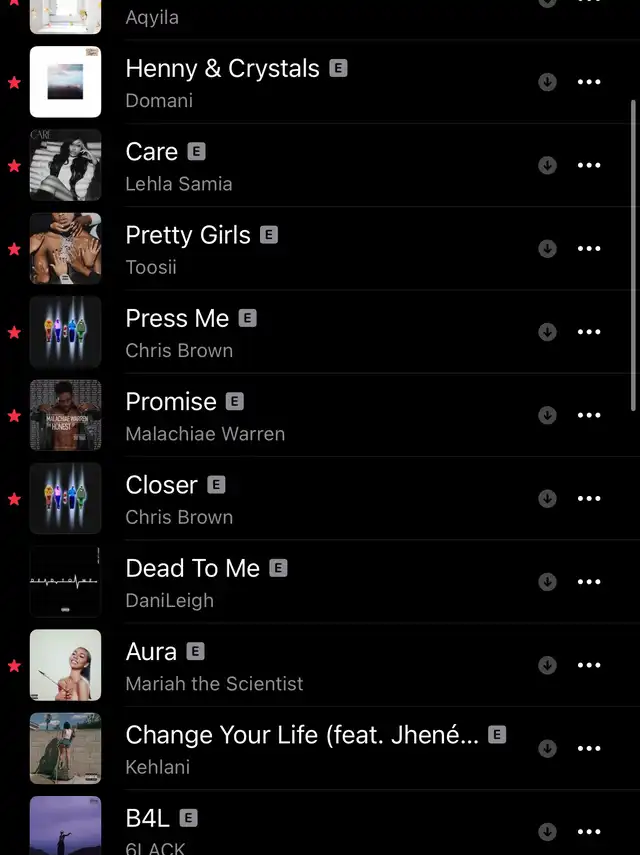Open more options for Press Me
640x855 pixels.
[x=590, y=332]
